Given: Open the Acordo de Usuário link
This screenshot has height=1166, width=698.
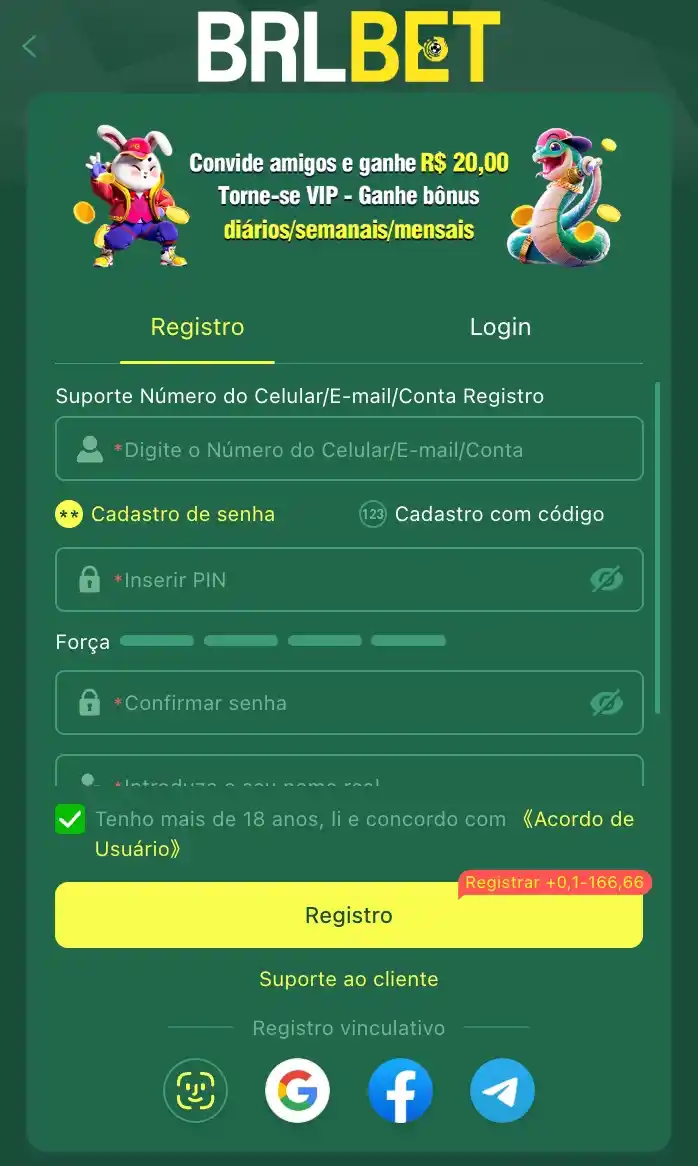Looking at the screenshot, I should (x=578, y=820).
